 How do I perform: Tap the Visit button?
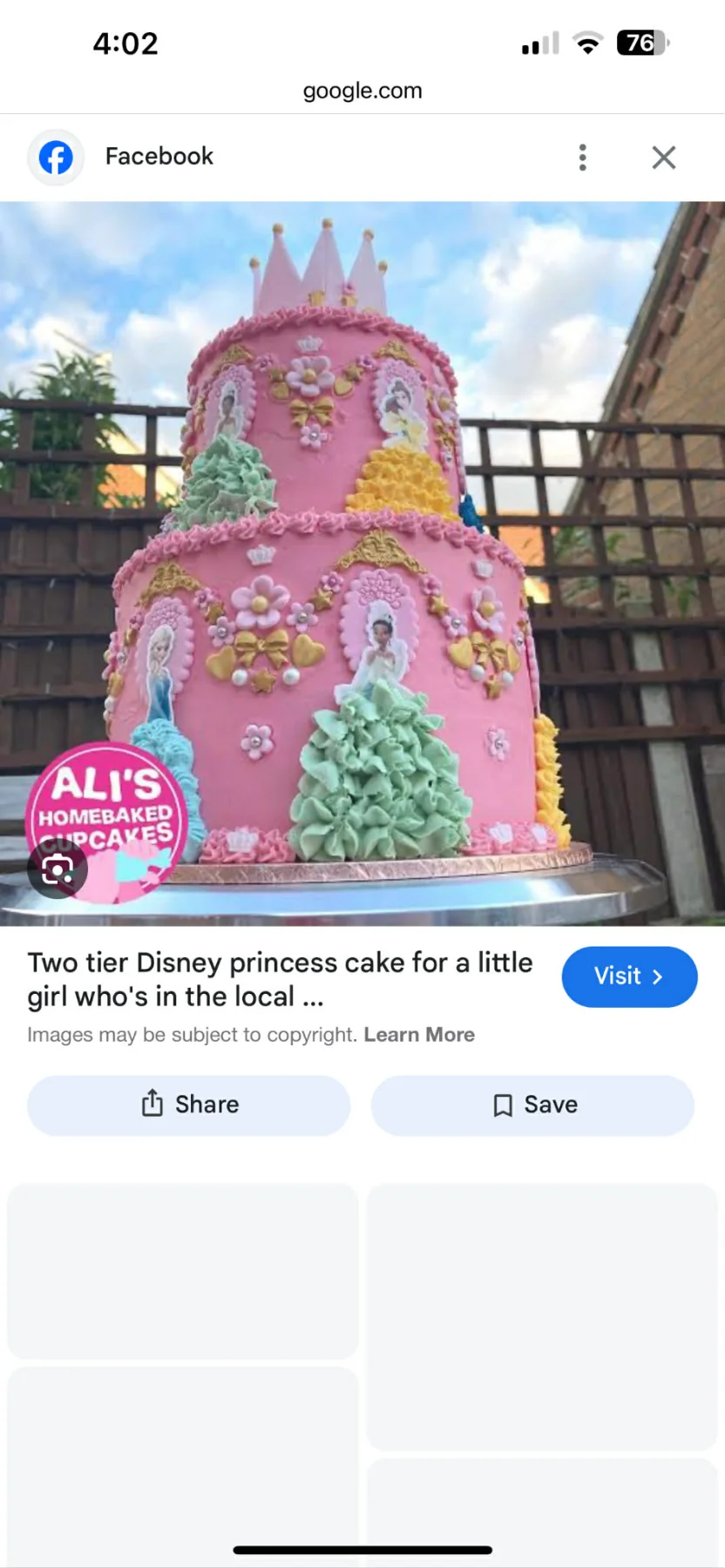629,977
